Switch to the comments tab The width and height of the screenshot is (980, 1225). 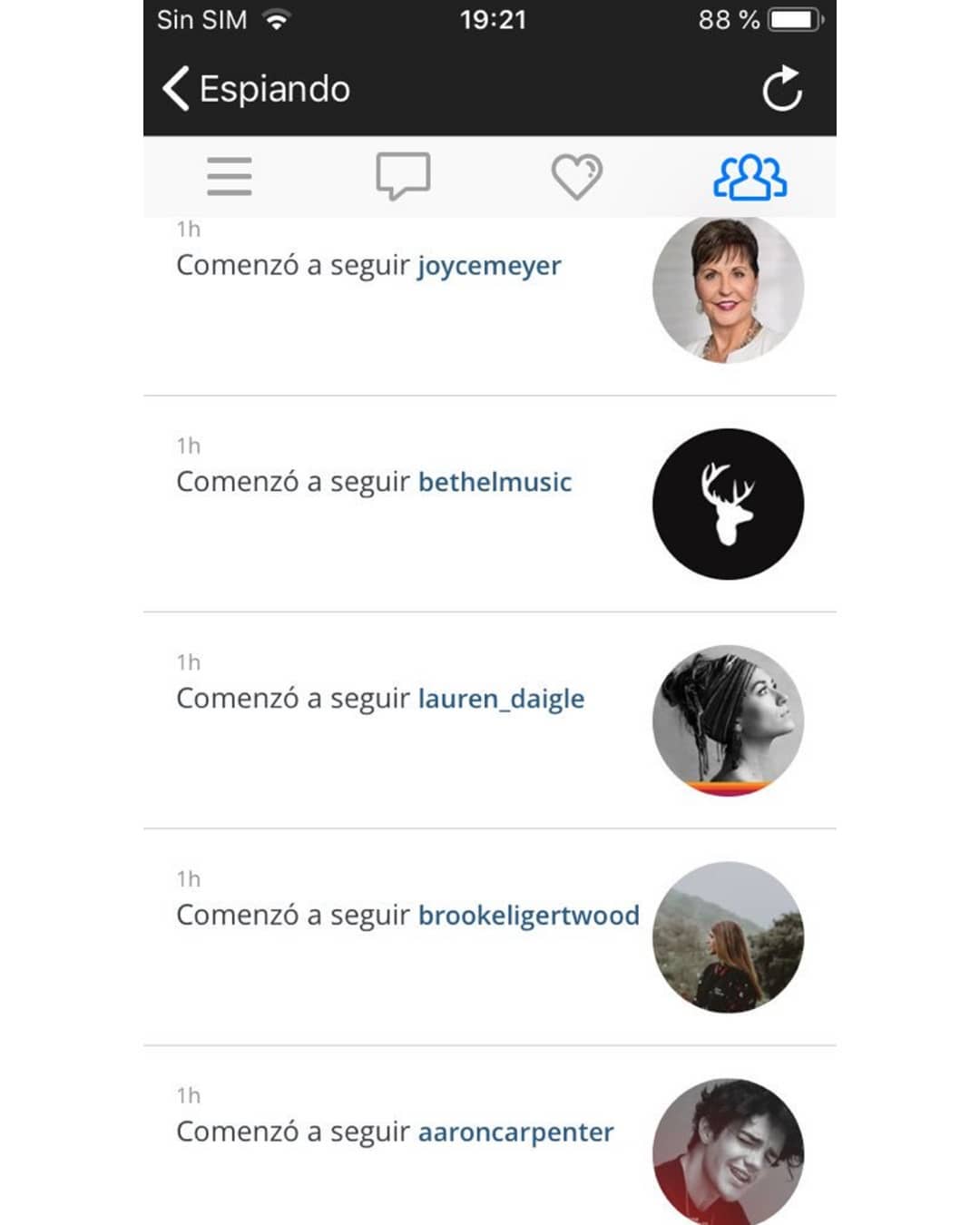(403, 176)
